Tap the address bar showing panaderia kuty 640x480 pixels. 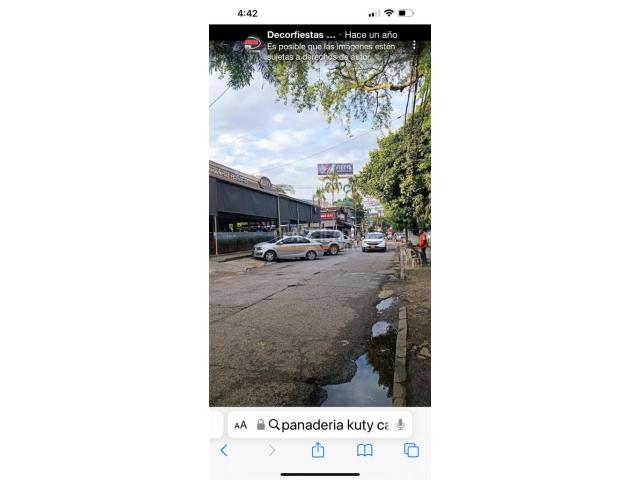(333, 425)
